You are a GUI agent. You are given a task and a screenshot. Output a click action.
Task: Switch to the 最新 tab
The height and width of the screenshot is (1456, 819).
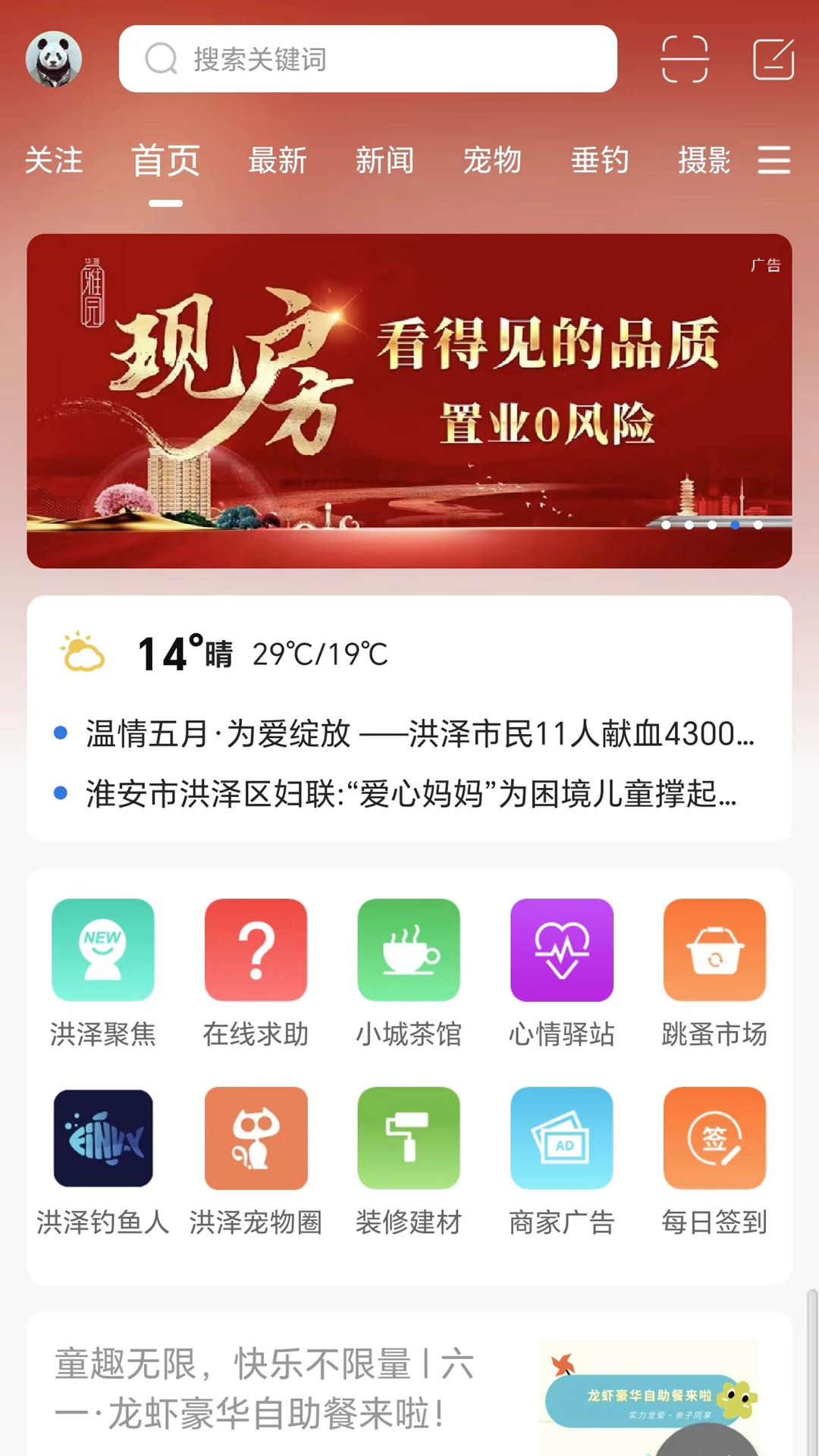[x=278, y=161]
